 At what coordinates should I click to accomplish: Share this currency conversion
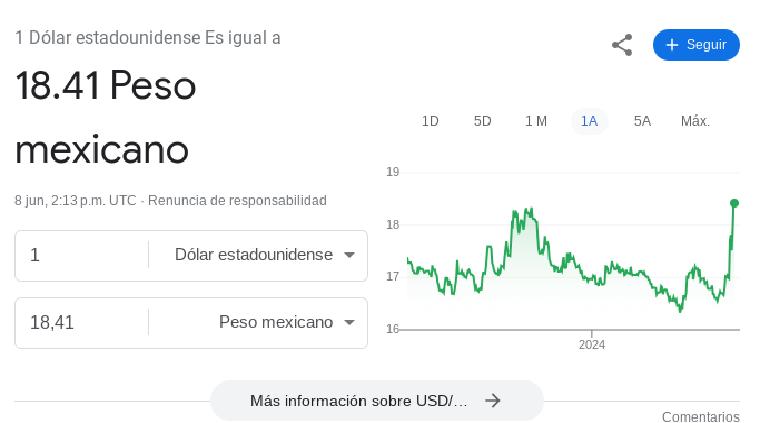(622, 45)
